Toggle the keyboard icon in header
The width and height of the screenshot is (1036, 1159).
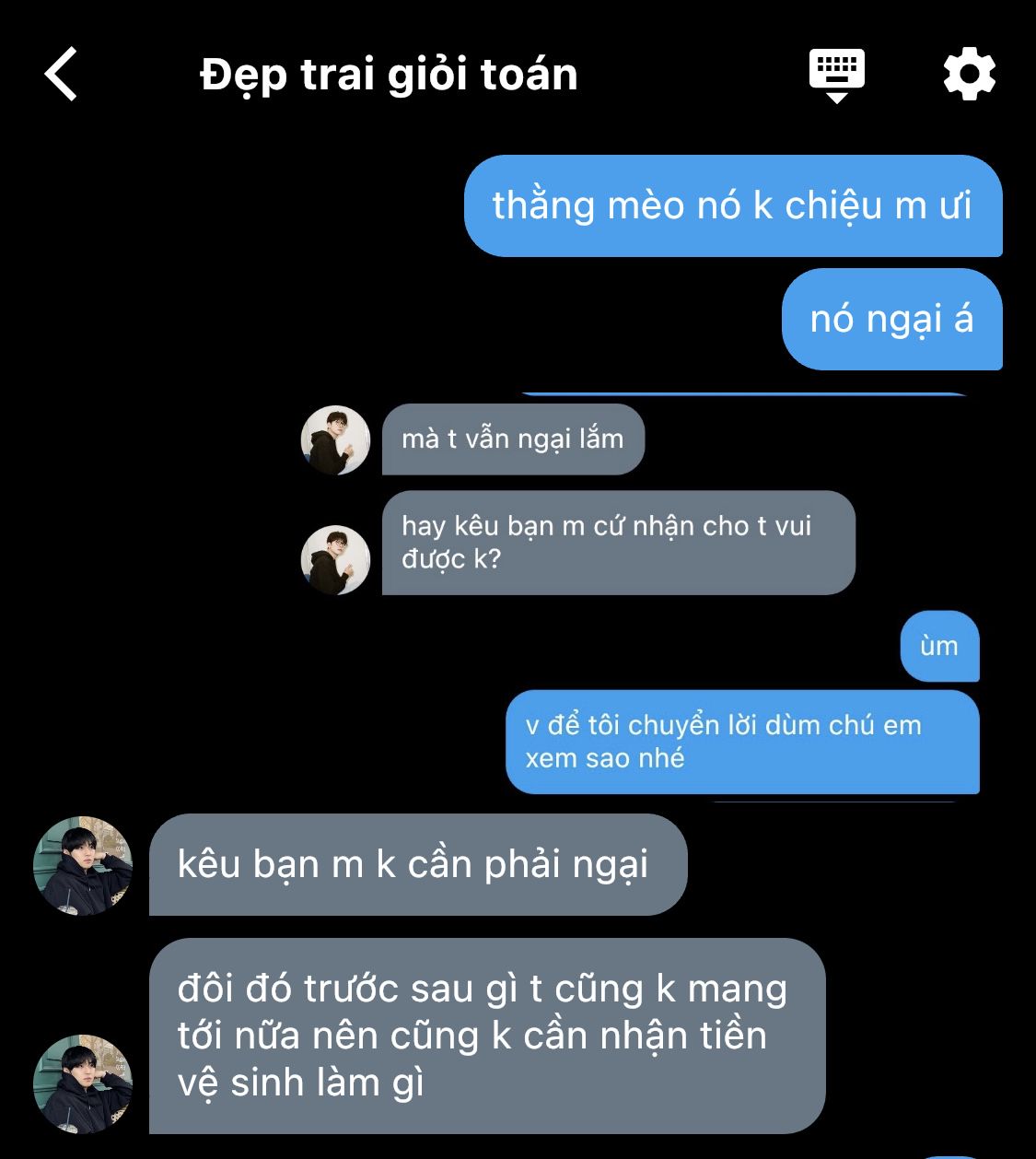click(x=836, y=75)
